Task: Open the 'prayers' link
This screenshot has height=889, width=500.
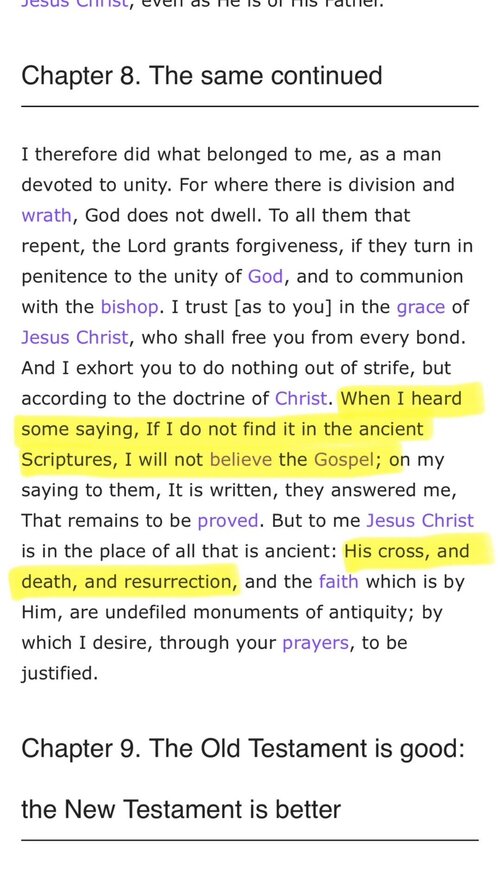Action: tap(316, 644)
